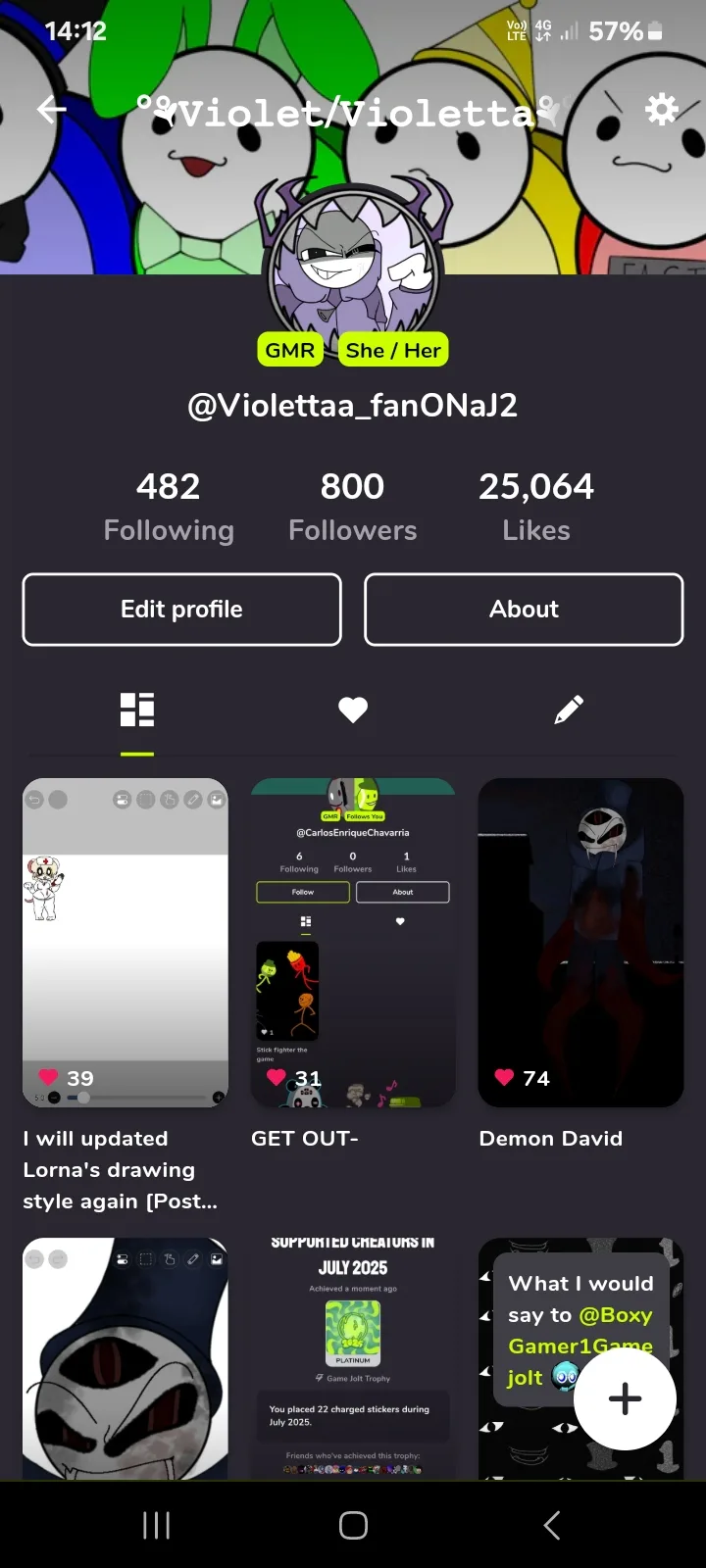The image size is (706, 1568).
Task: View the 482 Following list
Action: [169, 507]
